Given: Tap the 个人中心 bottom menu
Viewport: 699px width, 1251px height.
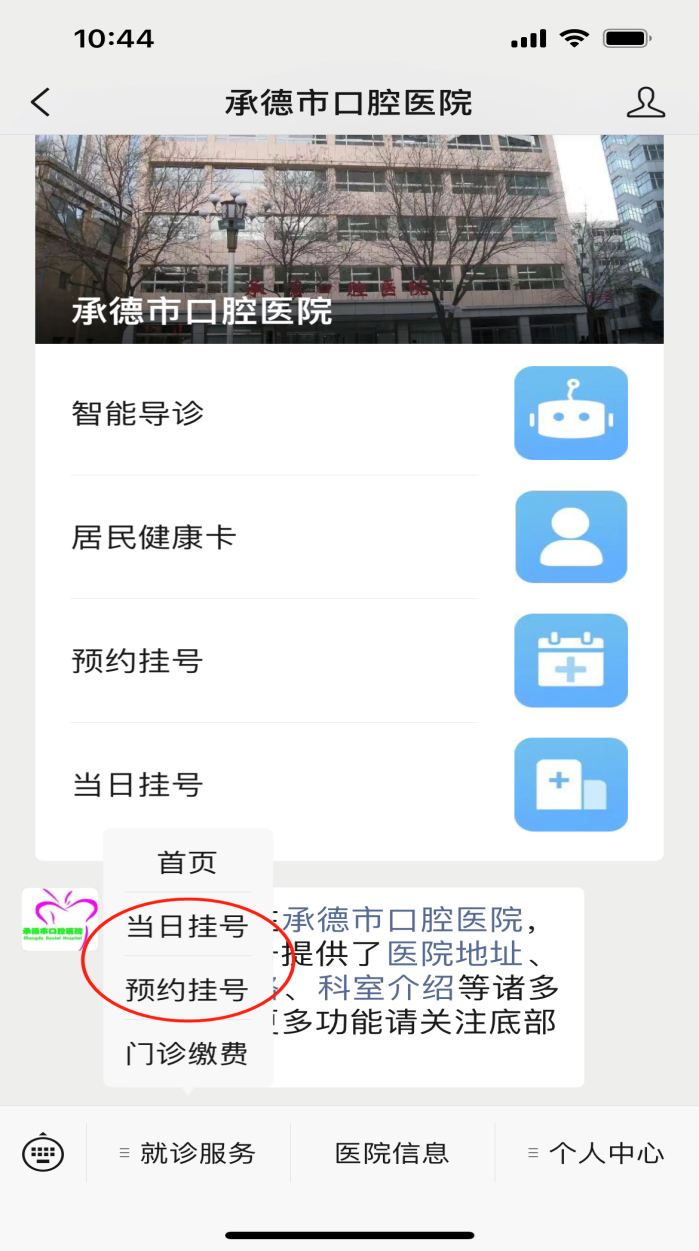Looking at the screenshot, I should pos(596,1153).
